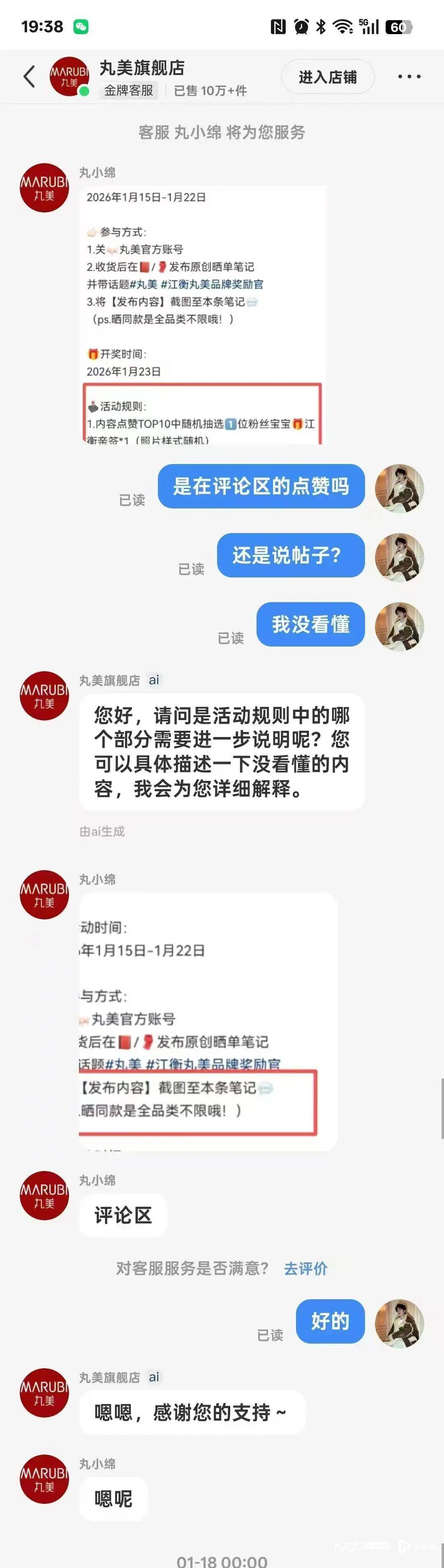Go back from the 丸美旗舰店 chat
Screen dimensions: 444x1568
(29, 77)
